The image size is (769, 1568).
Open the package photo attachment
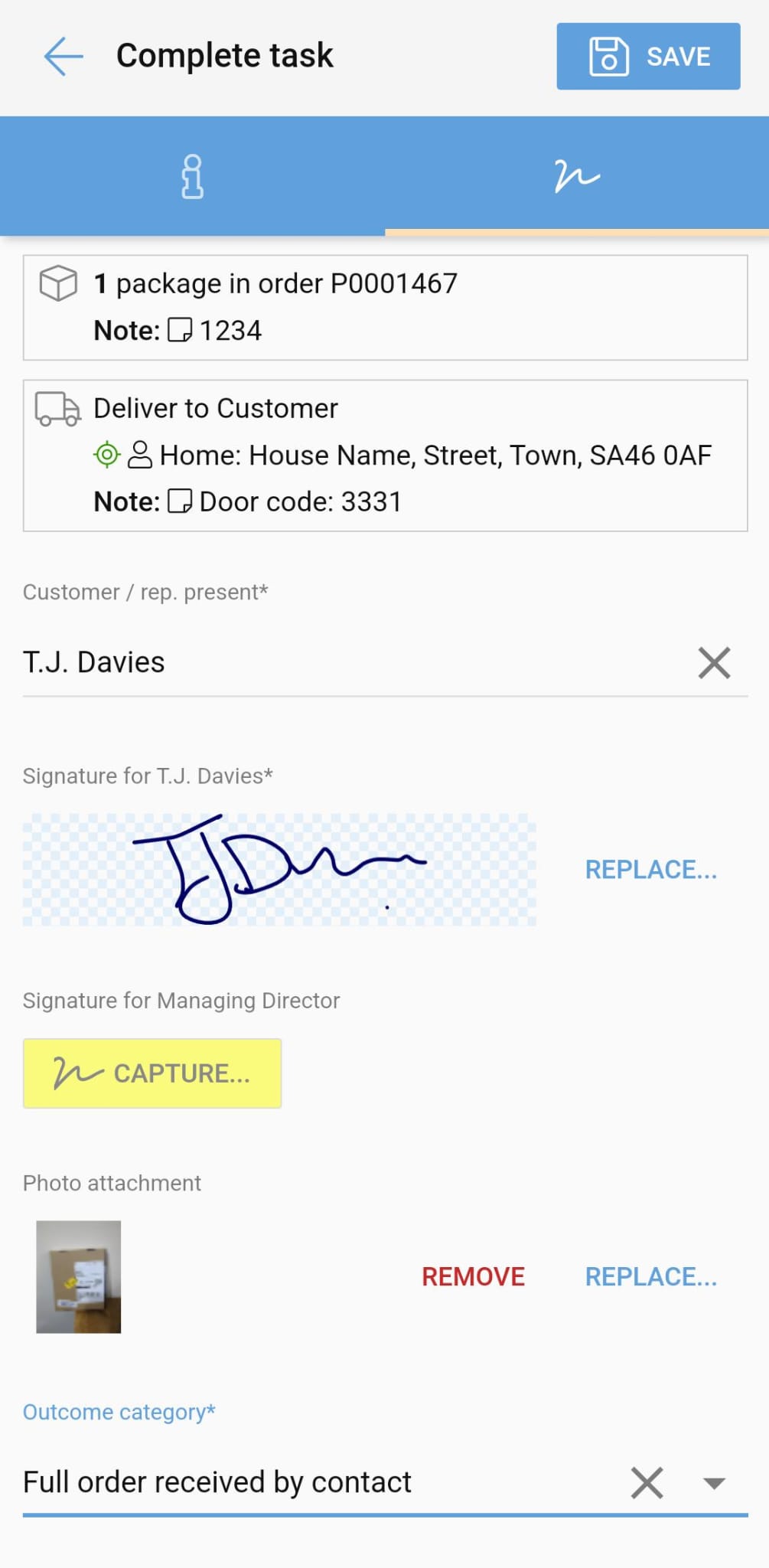(79, 1276)
